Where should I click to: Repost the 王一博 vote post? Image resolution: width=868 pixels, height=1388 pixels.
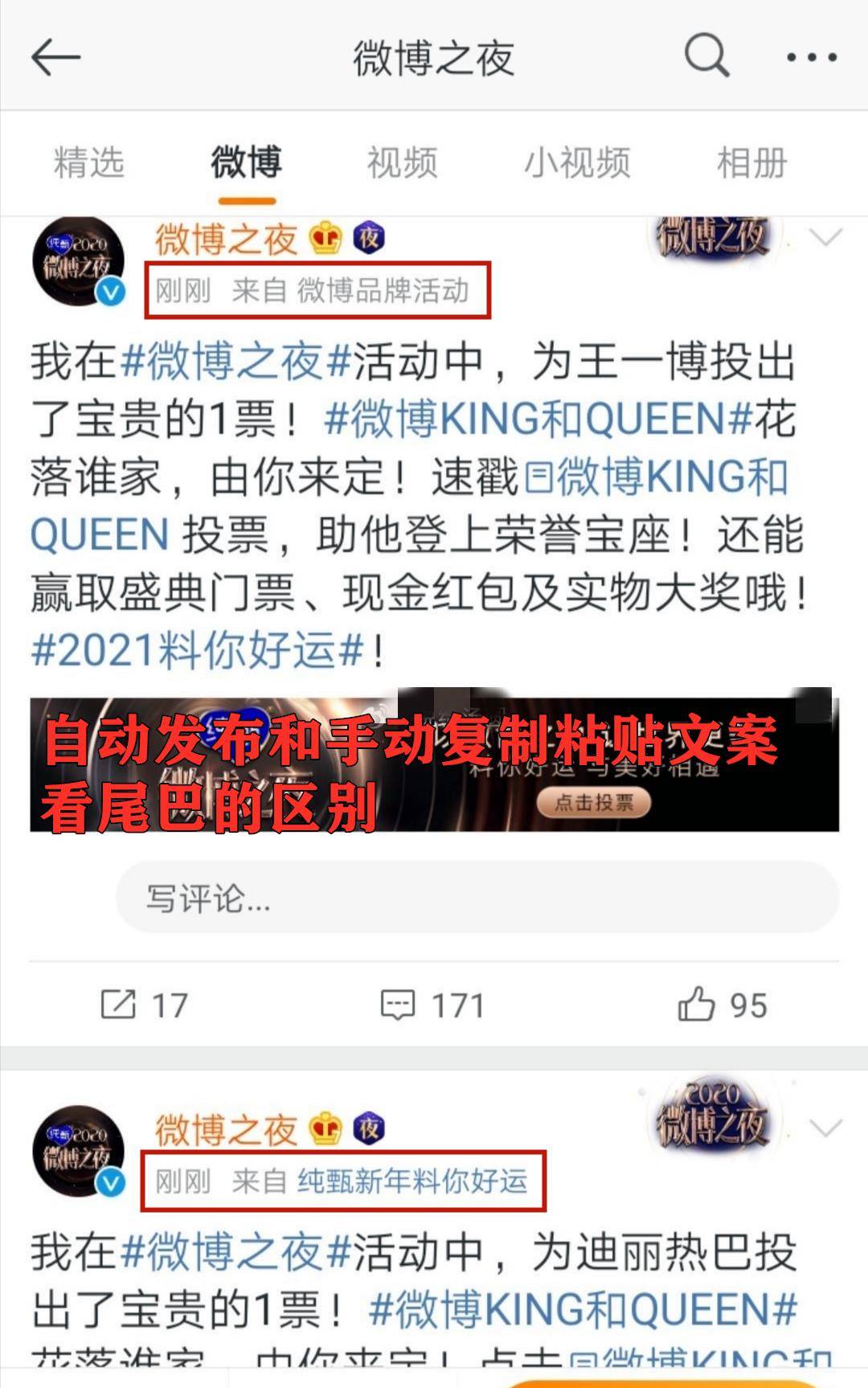pos(145,1005)
